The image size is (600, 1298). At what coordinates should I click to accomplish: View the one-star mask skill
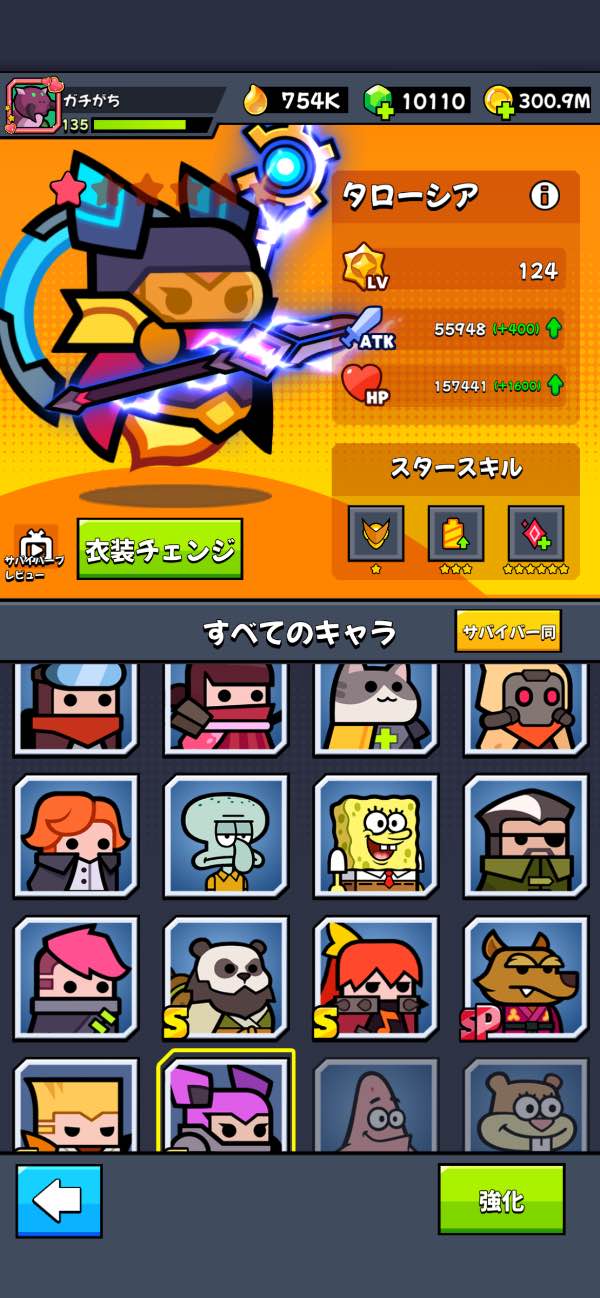point(376,533)
